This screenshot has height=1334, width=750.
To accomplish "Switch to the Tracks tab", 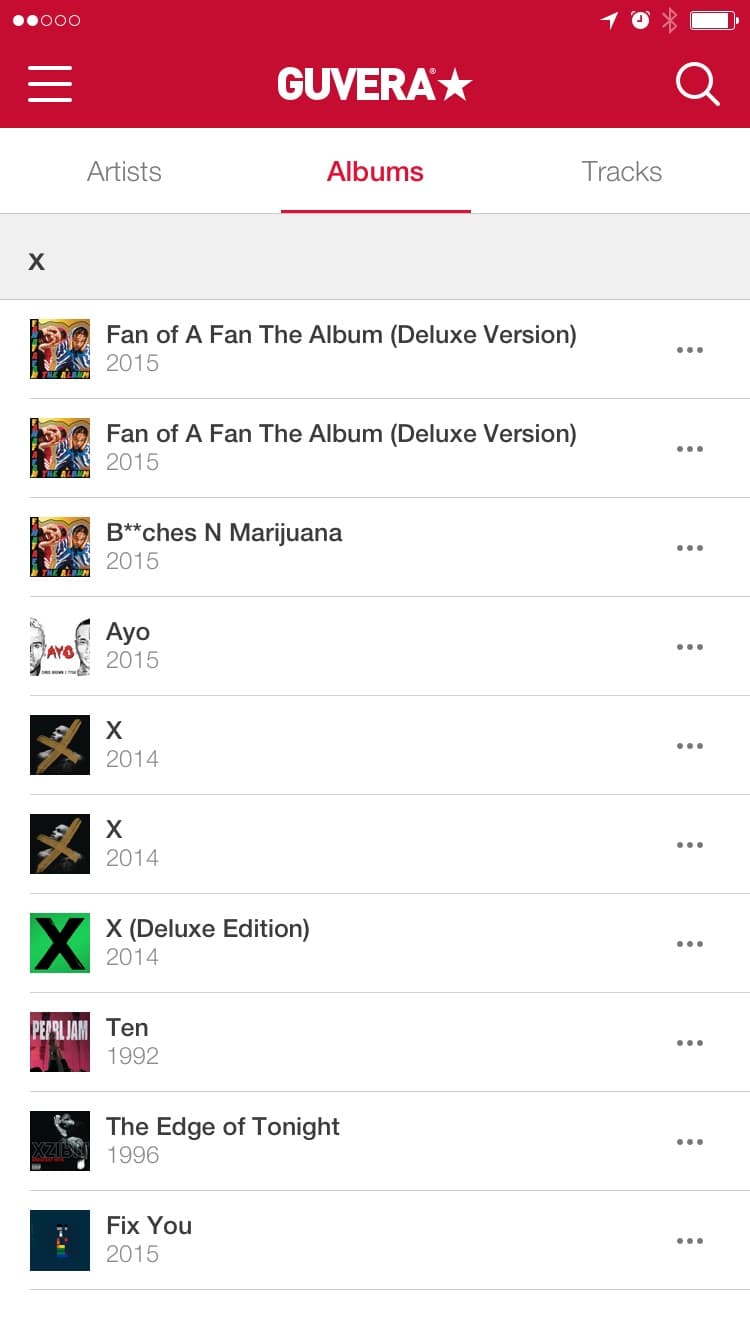I will click(x=621, y=171).
